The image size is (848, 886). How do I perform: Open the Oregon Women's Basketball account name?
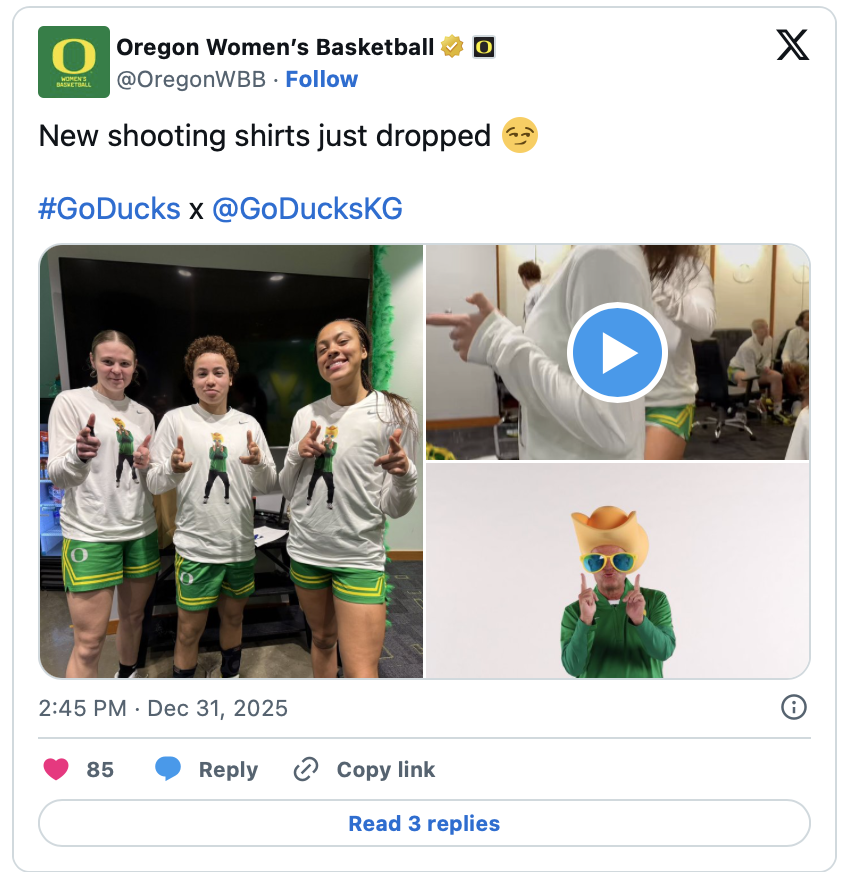point(275,47)
